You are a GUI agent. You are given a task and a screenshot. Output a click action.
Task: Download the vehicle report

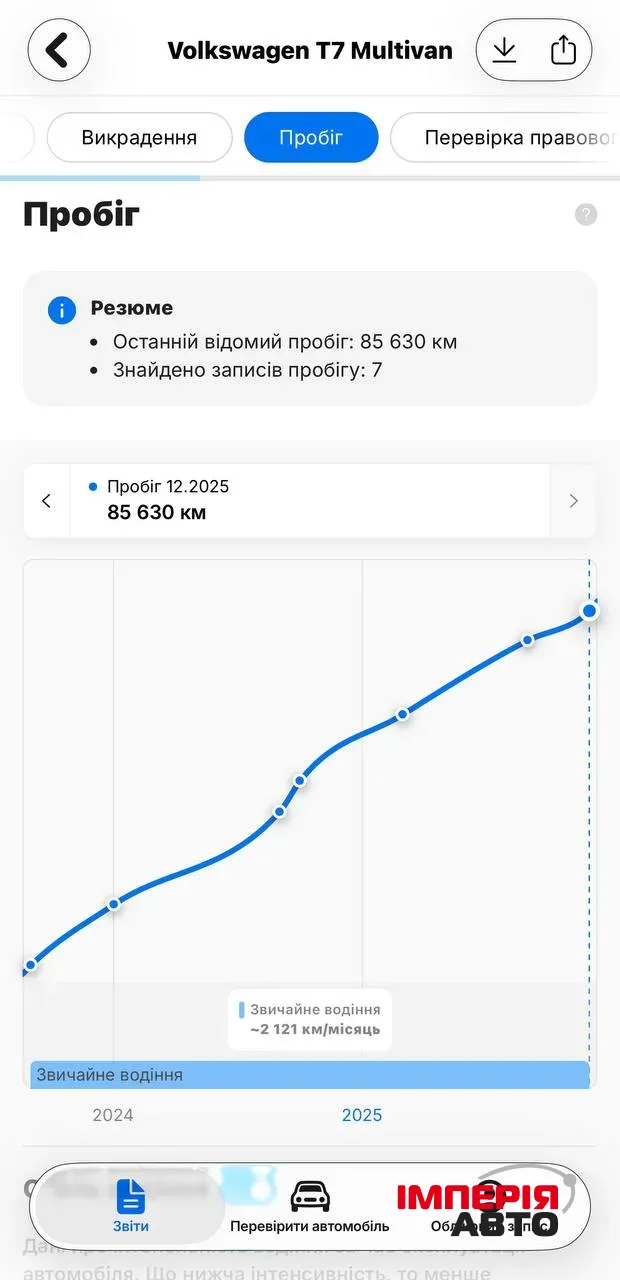click(x=505, y=50)
